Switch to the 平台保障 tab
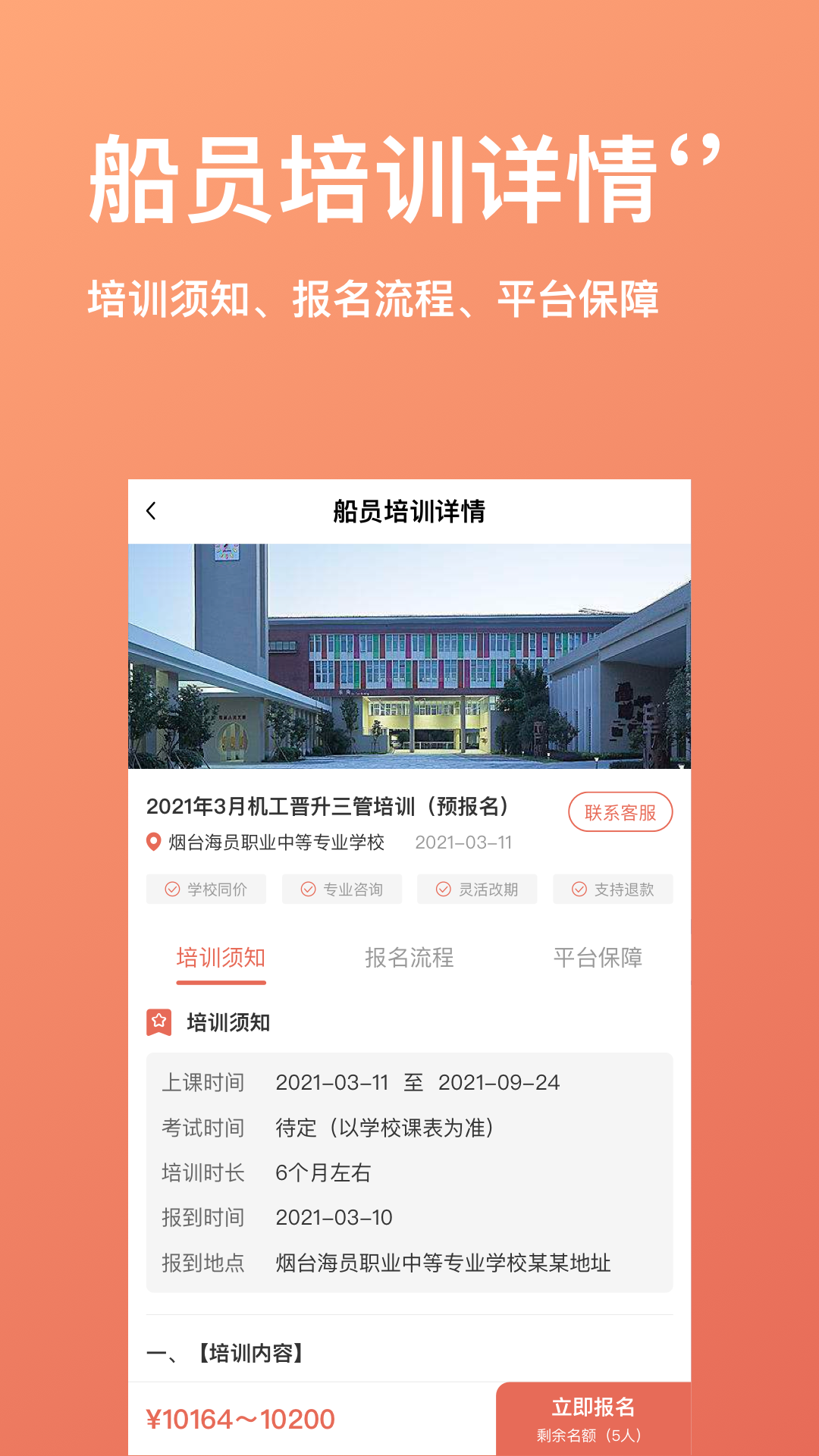Image resolution: width=819 pixels, height=1456 pixels. 597,958
